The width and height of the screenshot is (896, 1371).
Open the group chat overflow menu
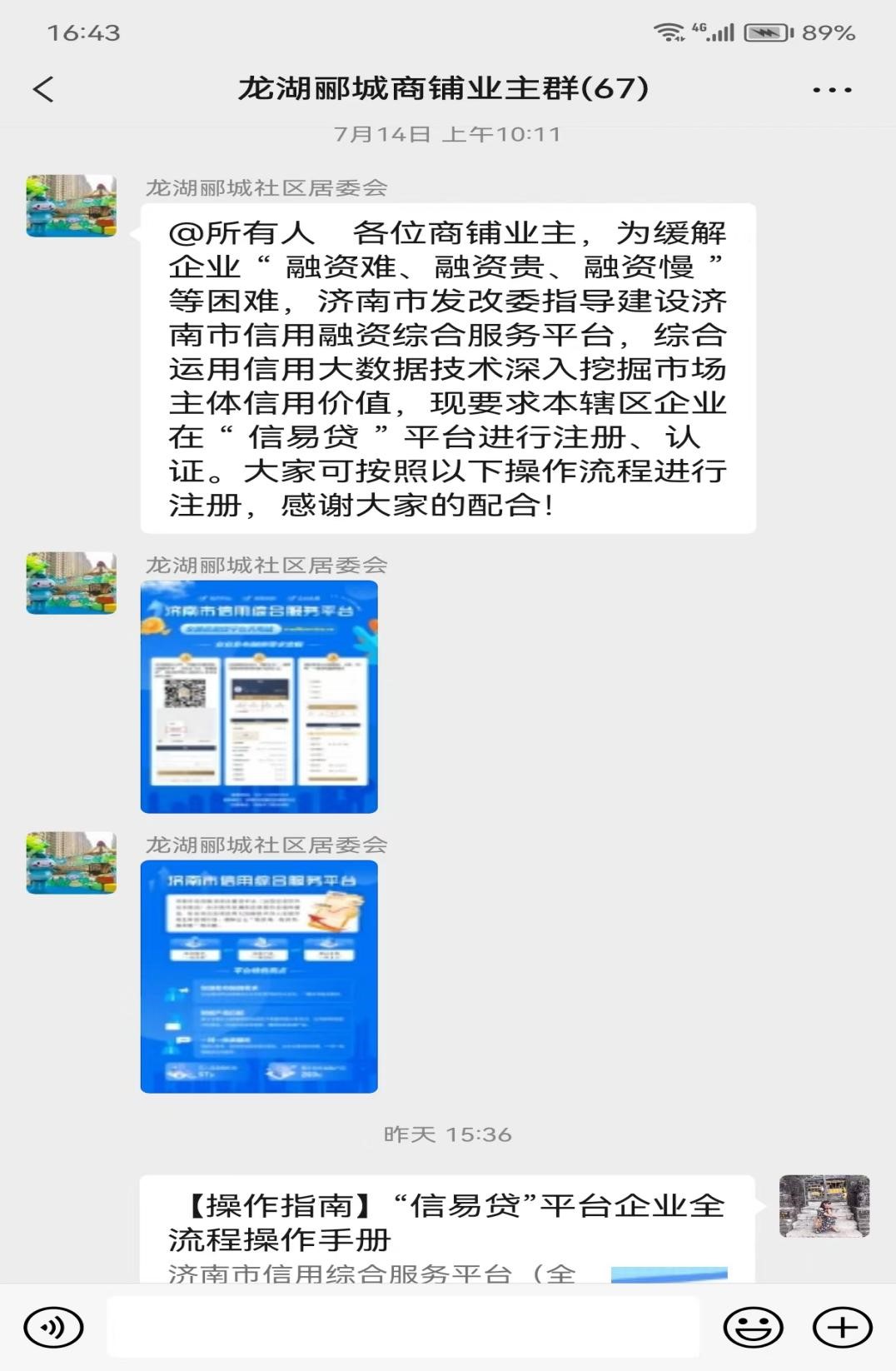pos(831,89)
